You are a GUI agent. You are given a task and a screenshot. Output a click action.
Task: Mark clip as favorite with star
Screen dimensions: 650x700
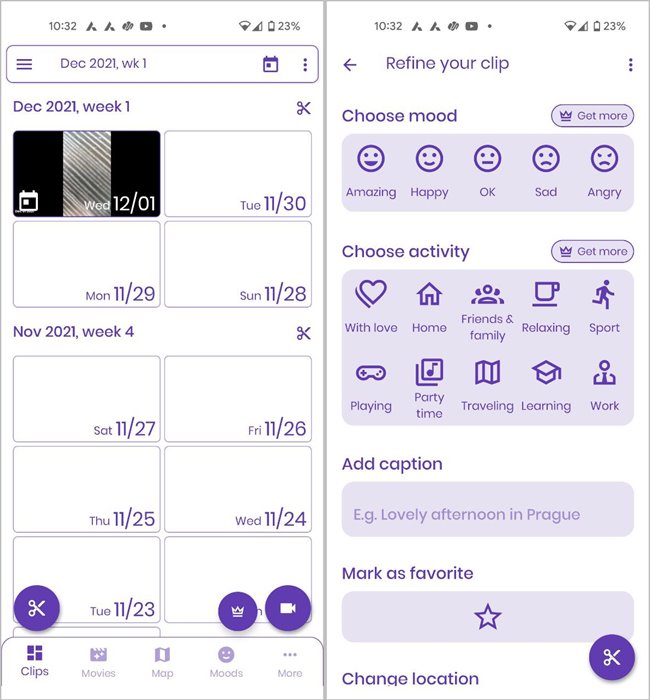pyautogui.click(x=487, y=617)
